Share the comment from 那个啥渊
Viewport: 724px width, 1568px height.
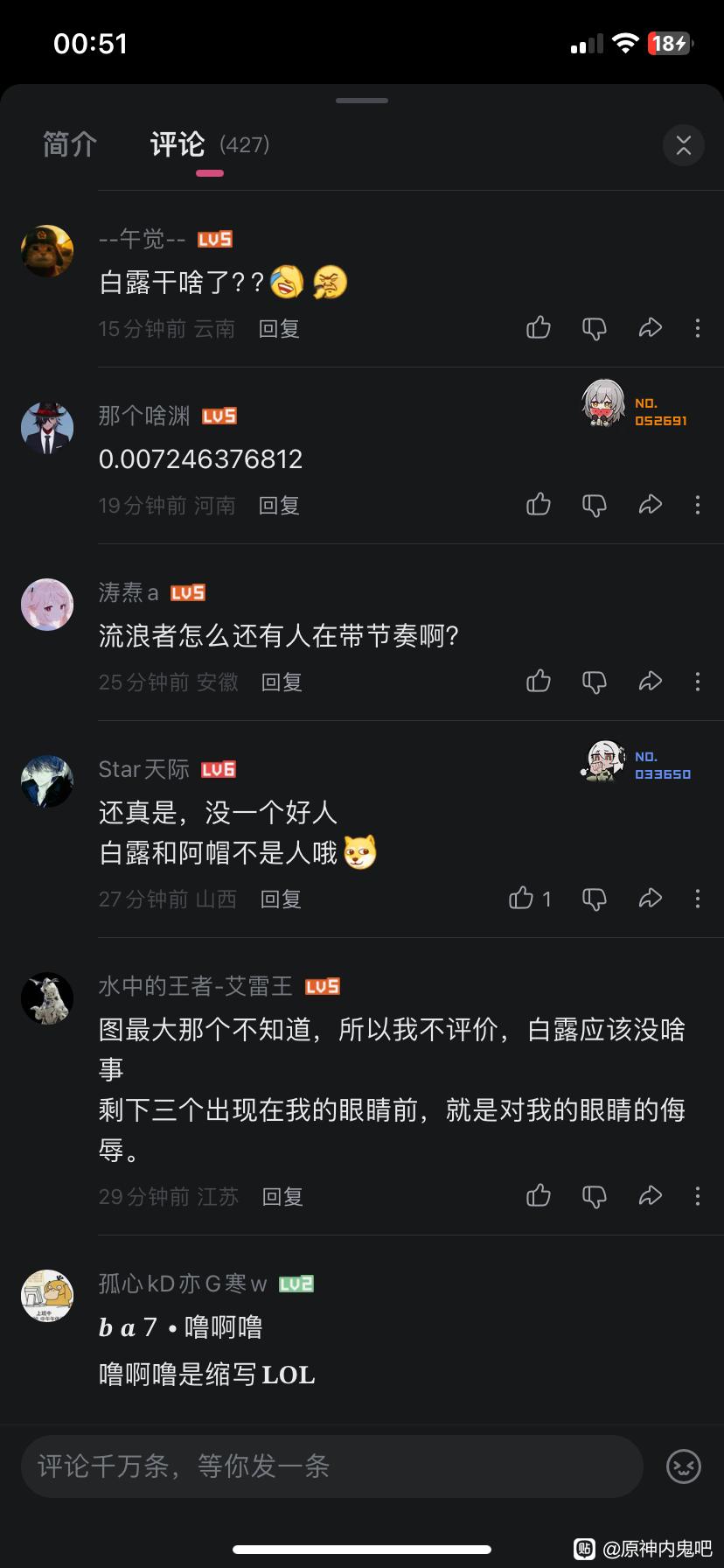650,505
